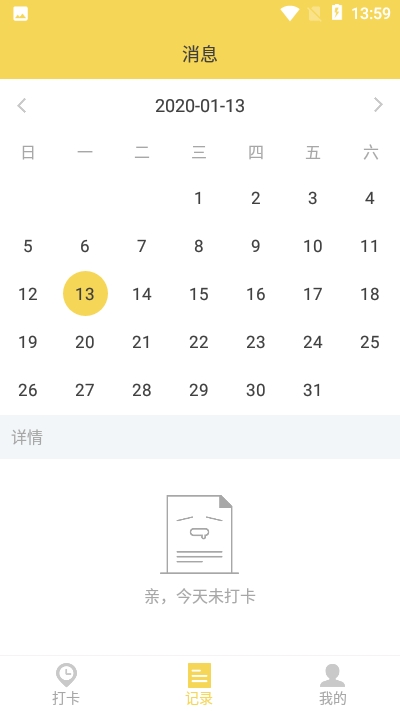Image resolution: width=400 pixels, height=711 pixels.
Task: Choose the 22nd in the calendar
Action: tap(199, 342)
